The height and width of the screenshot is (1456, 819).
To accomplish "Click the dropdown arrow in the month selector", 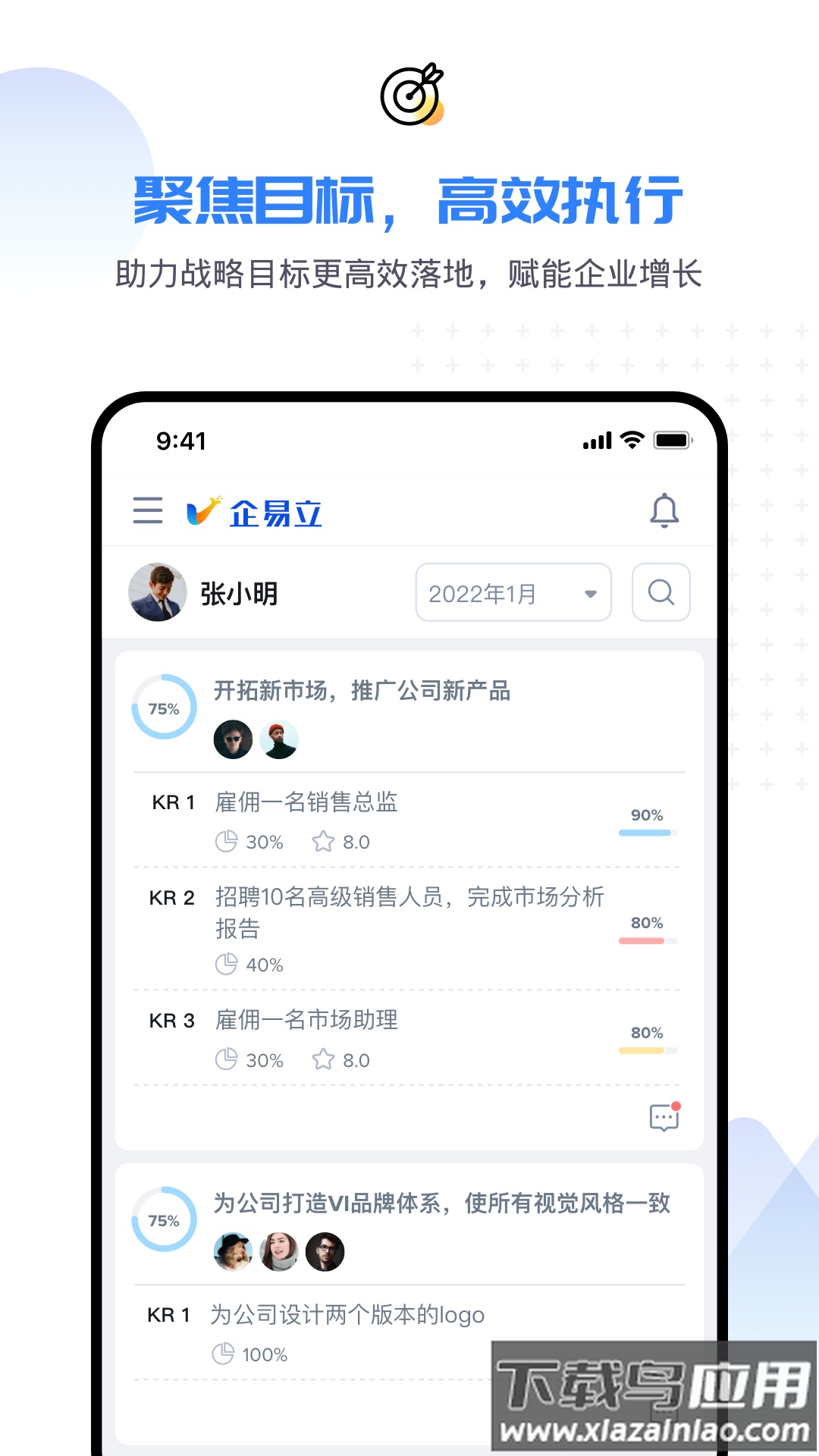I will [591, 595].
